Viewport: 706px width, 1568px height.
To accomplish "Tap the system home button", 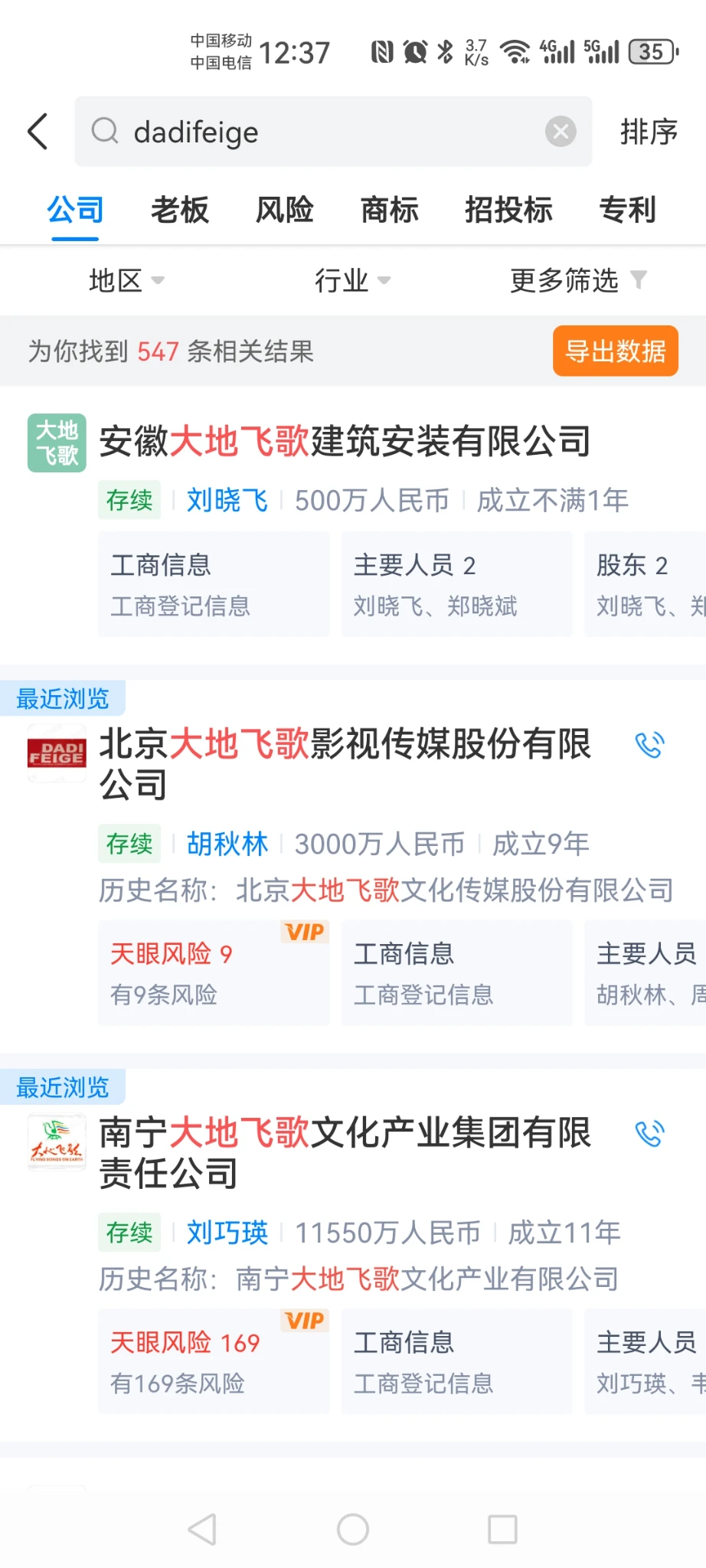I will point(353,1530).
